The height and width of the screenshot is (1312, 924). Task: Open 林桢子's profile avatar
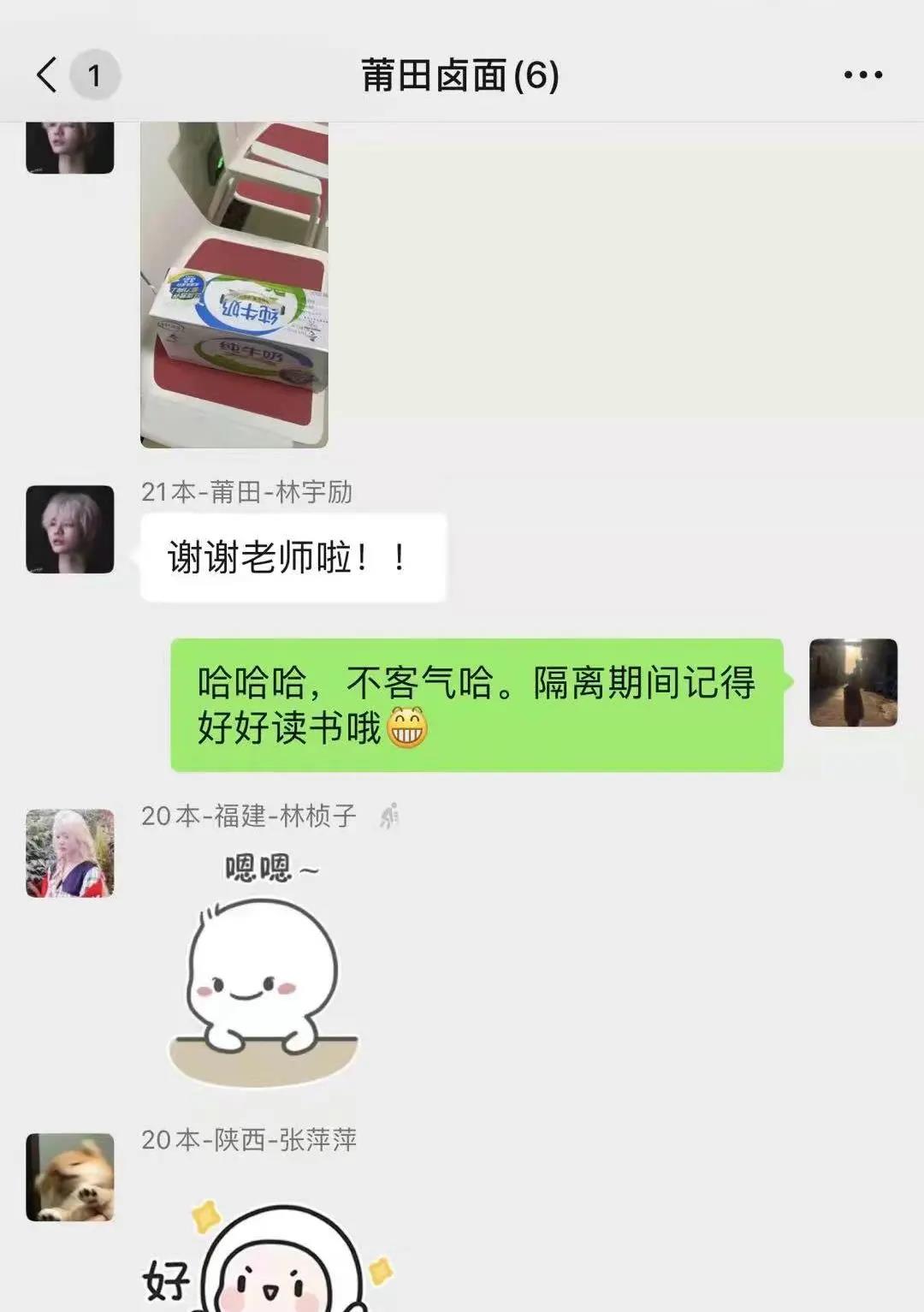click(x=70, y=852)
